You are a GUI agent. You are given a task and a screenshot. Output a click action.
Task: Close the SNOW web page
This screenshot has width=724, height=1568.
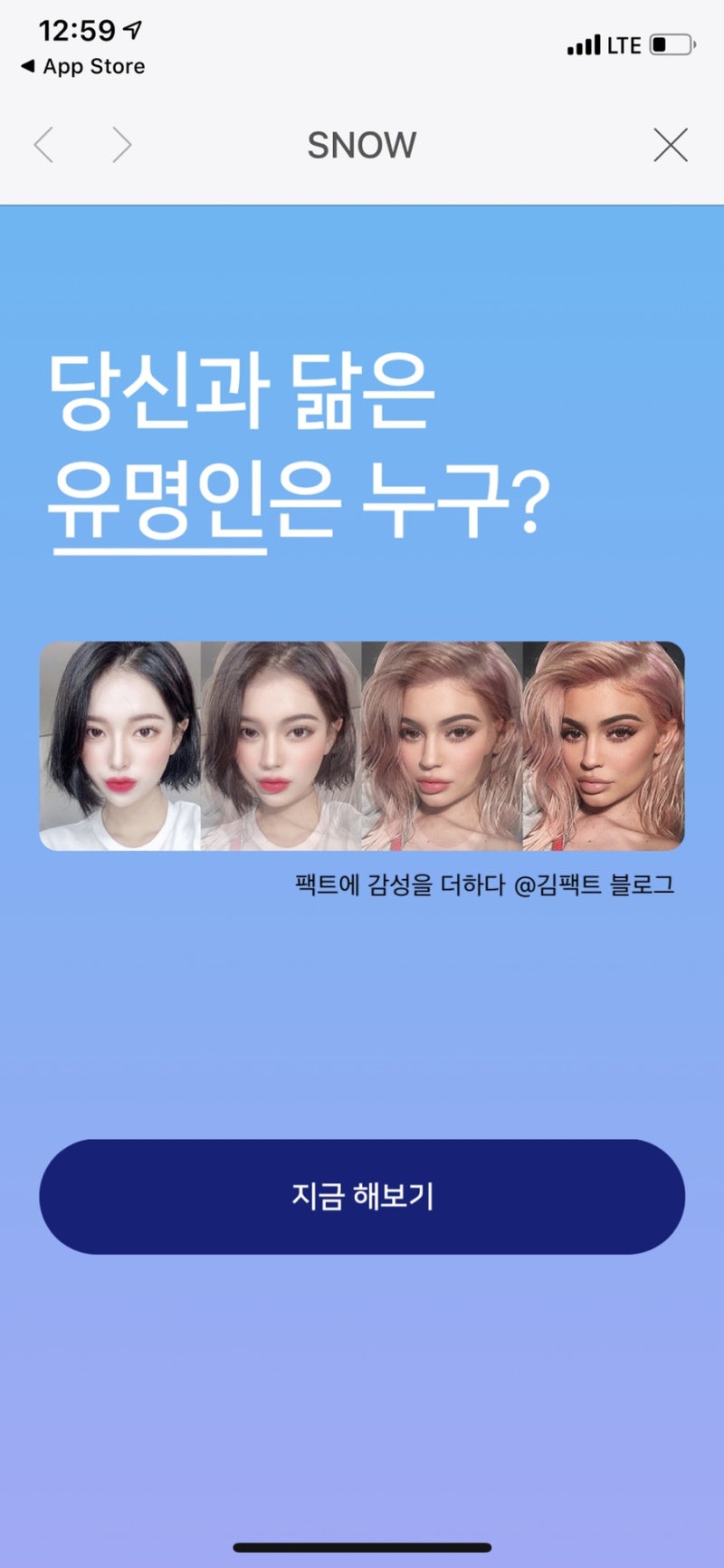[x=670, y=145]
